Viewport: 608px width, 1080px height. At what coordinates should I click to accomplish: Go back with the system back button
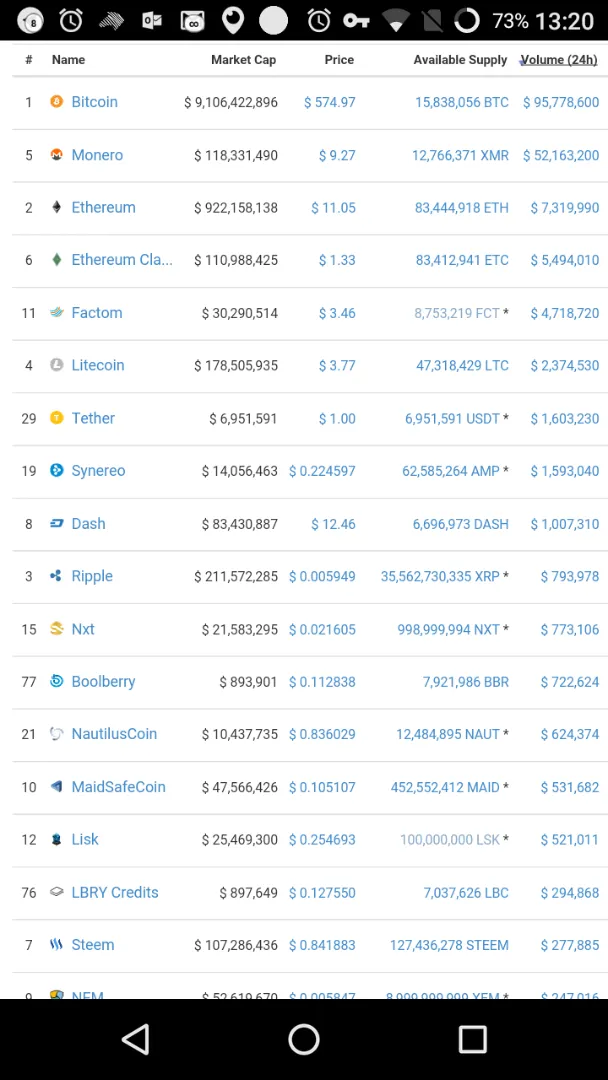click(136, 1039)
